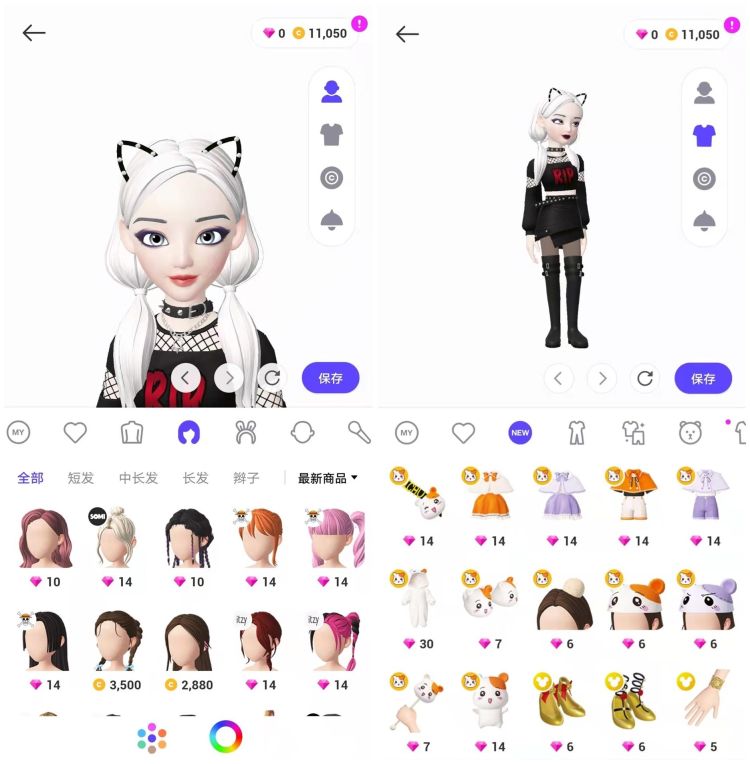Screen dimensions: 750x764
Task: Open the multicolor dots palette
Action: [x=152, y=739]
